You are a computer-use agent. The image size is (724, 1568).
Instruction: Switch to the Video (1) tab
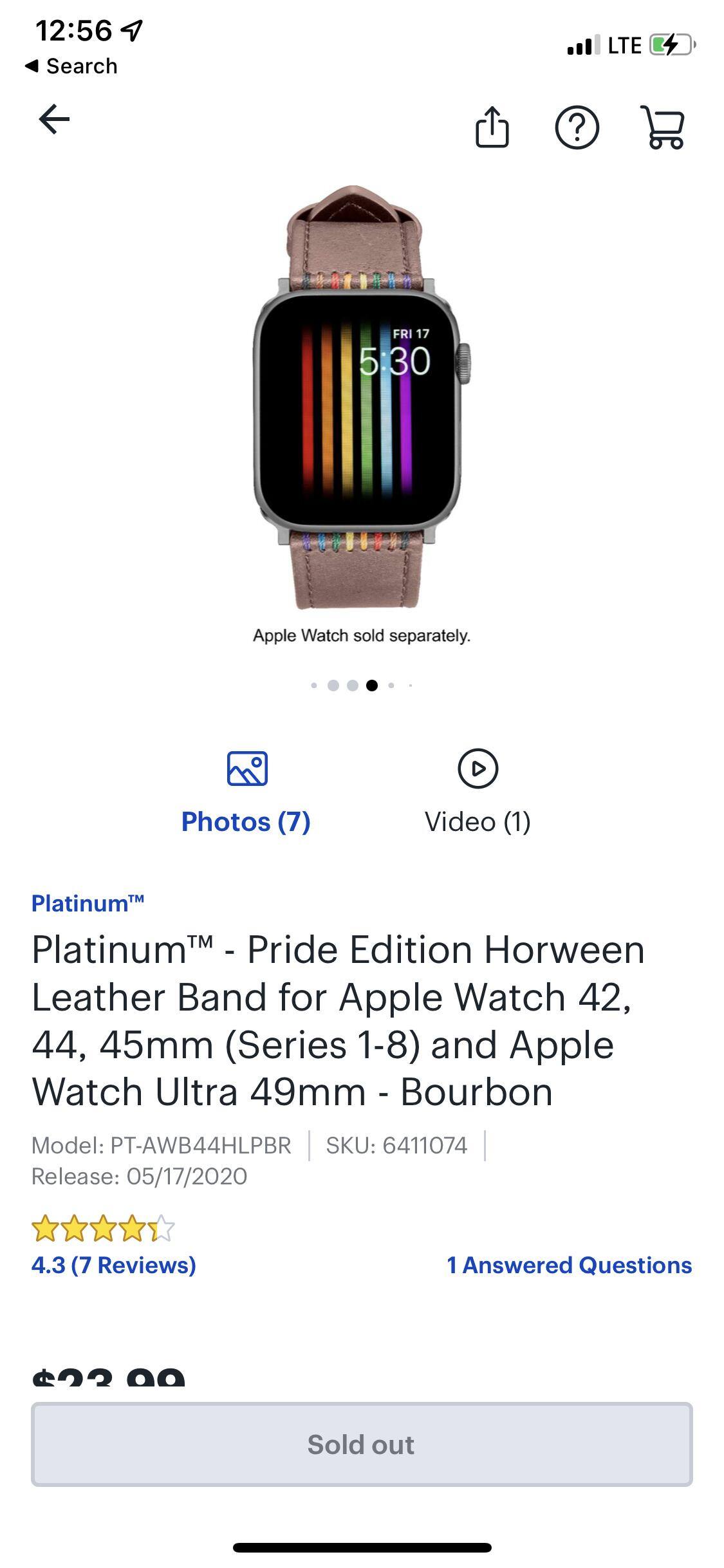(478, 822)
